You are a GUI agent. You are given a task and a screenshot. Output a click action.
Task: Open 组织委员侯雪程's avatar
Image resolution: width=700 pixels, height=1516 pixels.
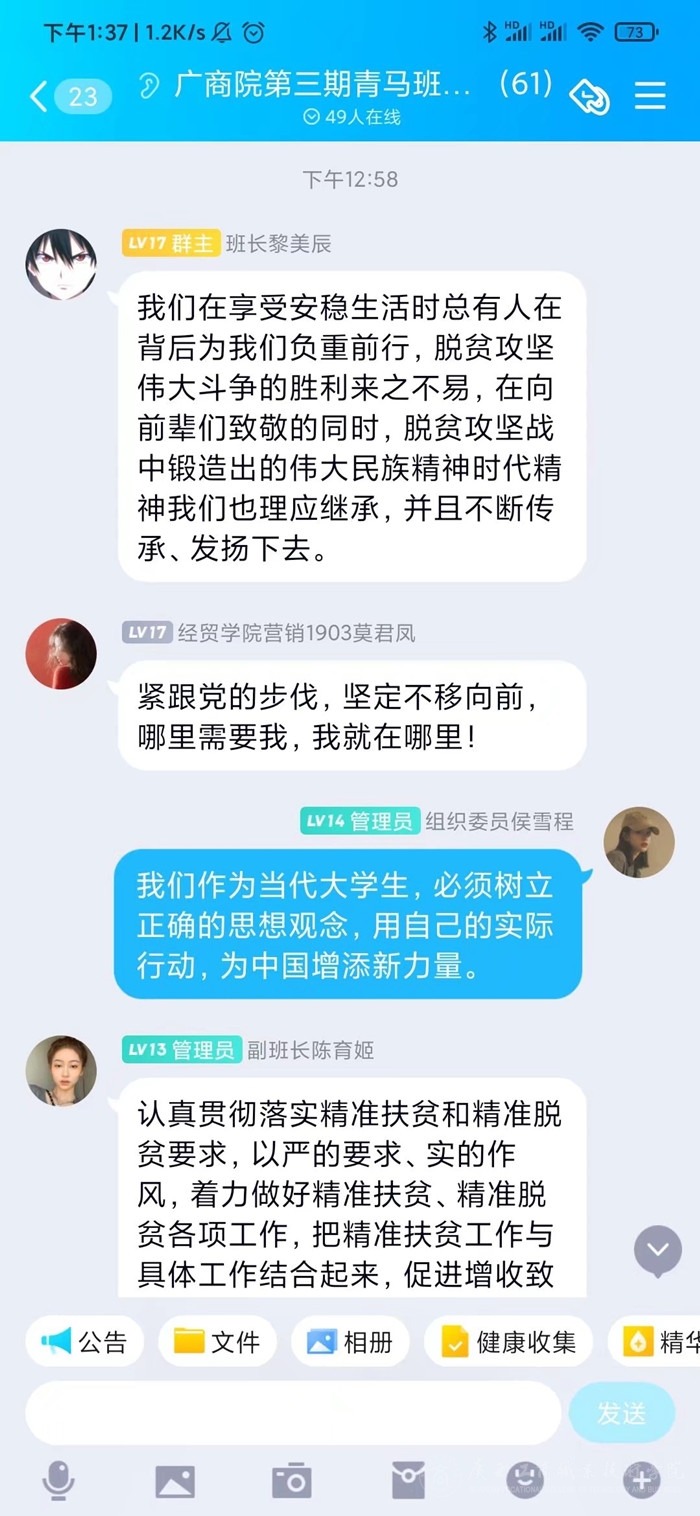[639, 842]
